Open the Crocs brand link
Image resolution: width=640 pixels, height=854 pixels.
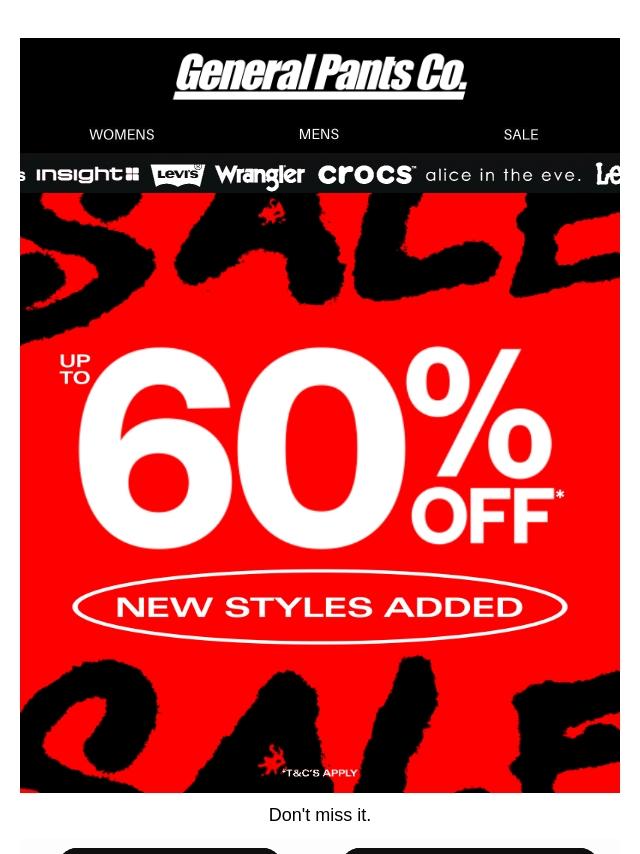coord(366,175)
